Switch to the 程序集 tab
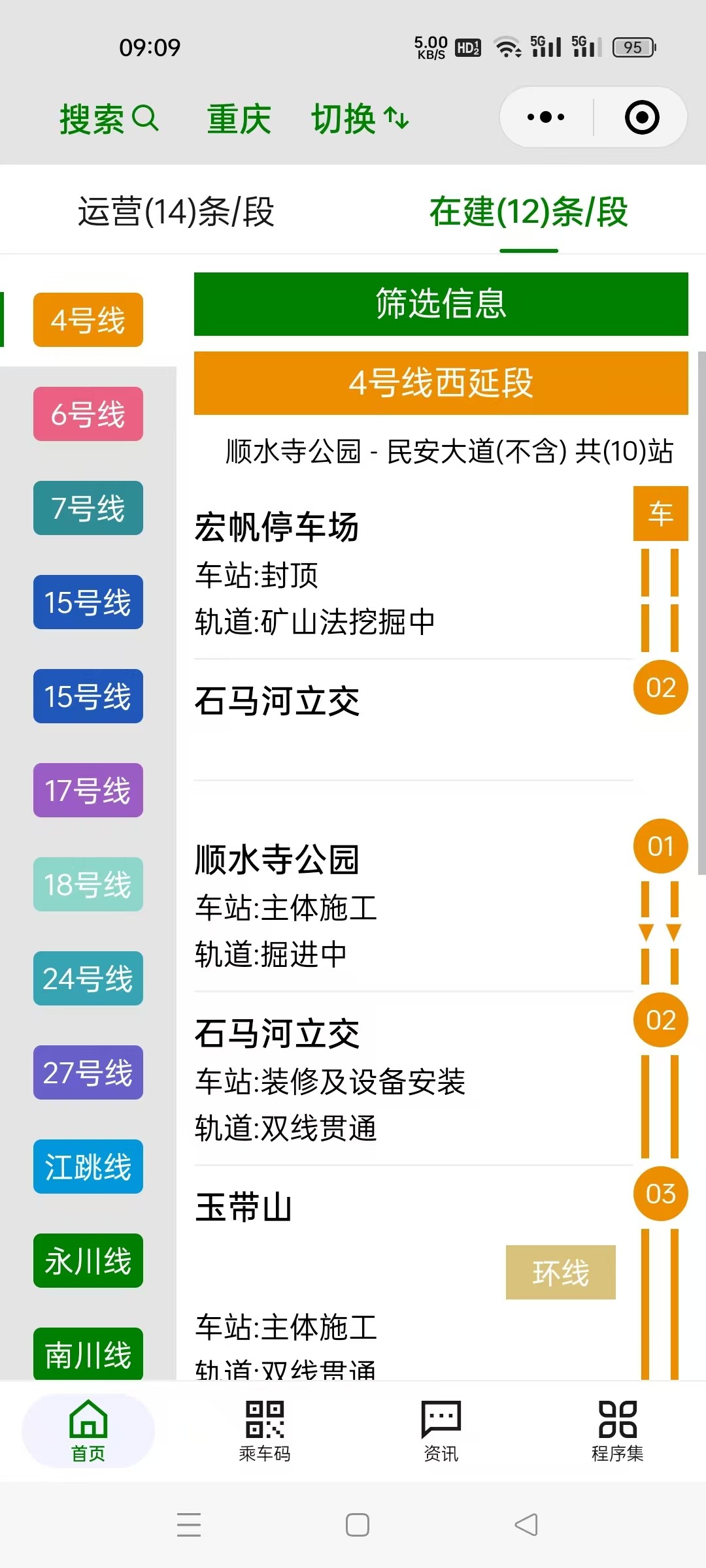Viewport: 706px width, 1568px height. (618, 1431)
